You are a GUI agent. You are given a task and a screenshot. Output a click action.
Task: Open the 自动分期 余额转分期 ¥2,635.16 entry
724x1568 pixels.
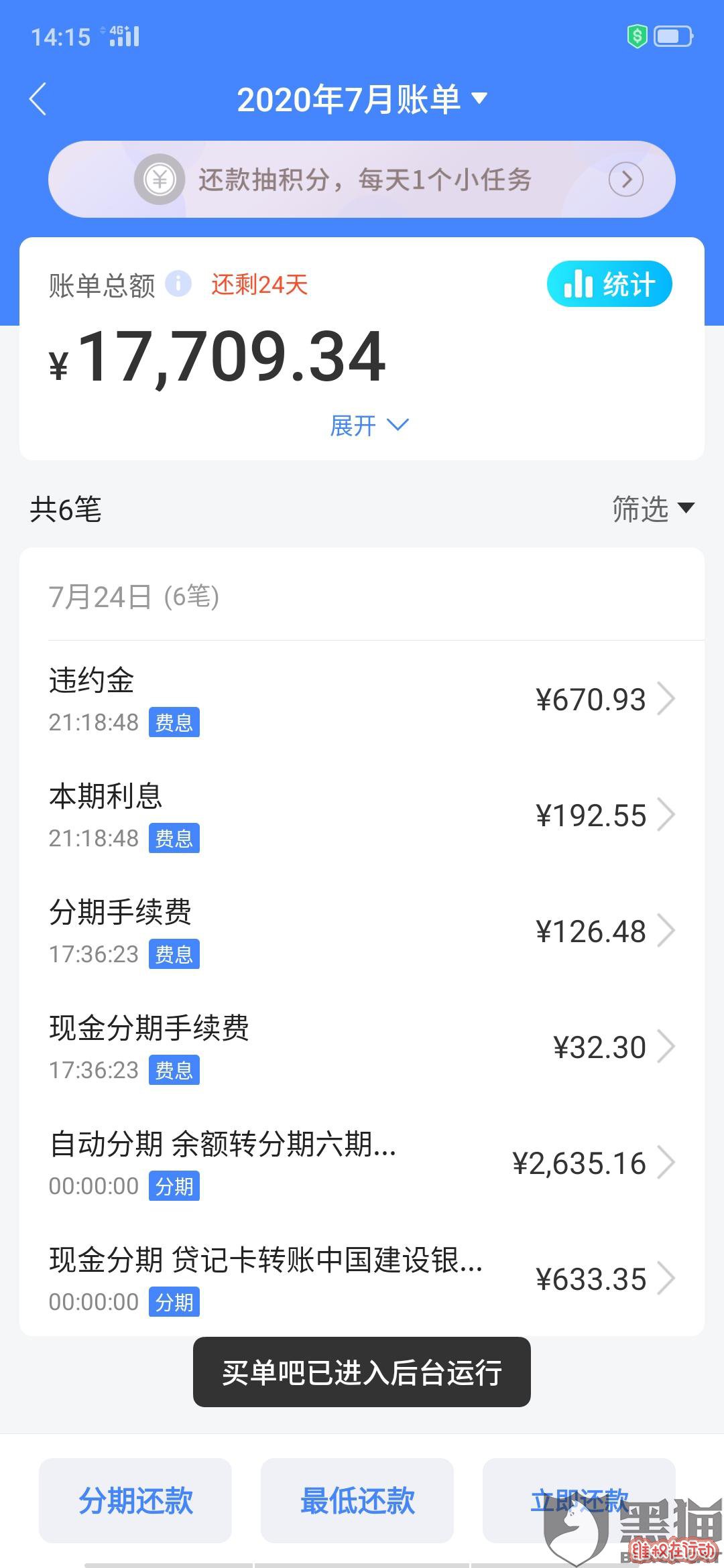tap(362, 1163)
